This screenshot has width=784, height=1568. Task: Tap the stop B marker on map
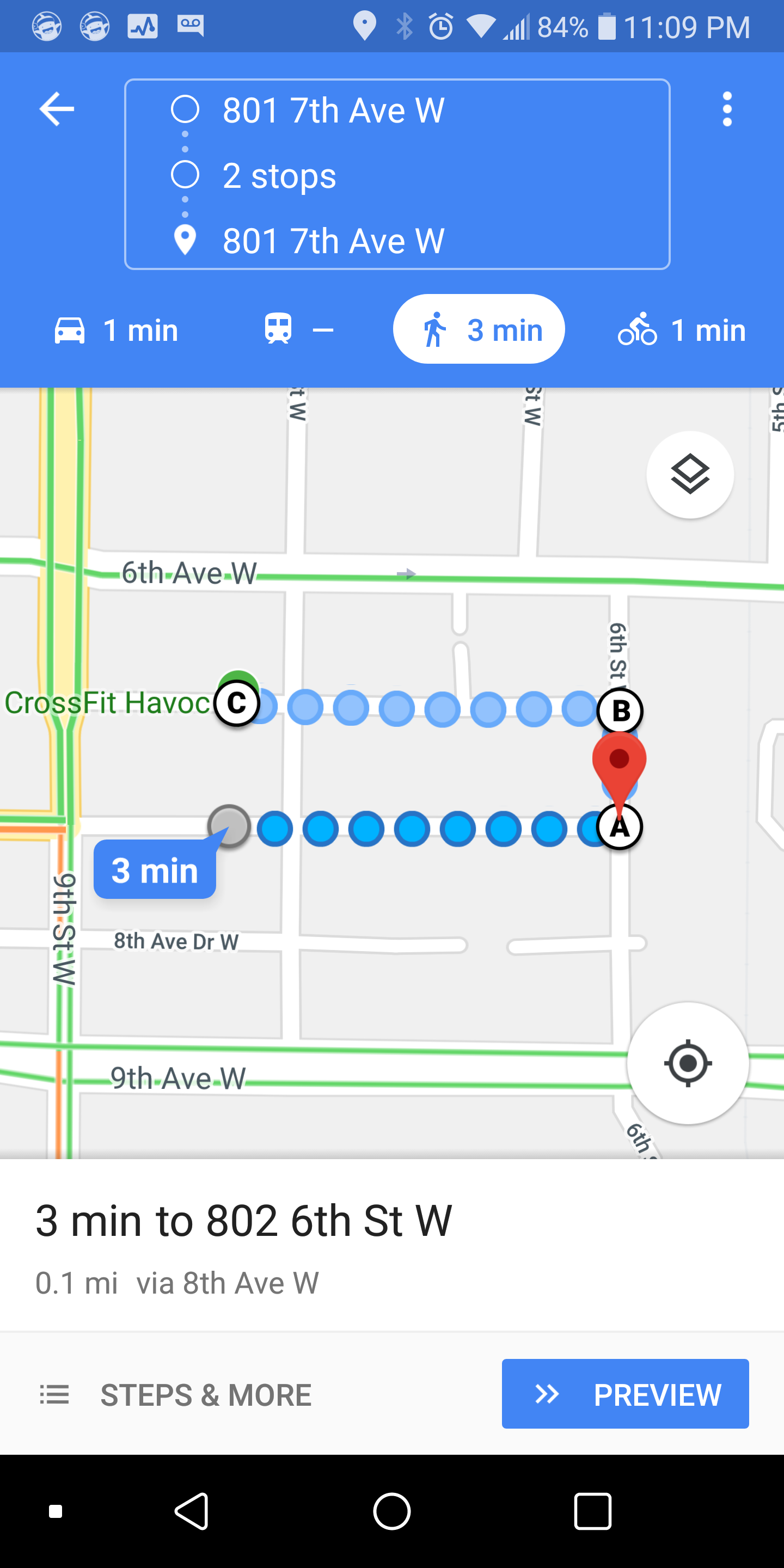(x=620, y=710)
